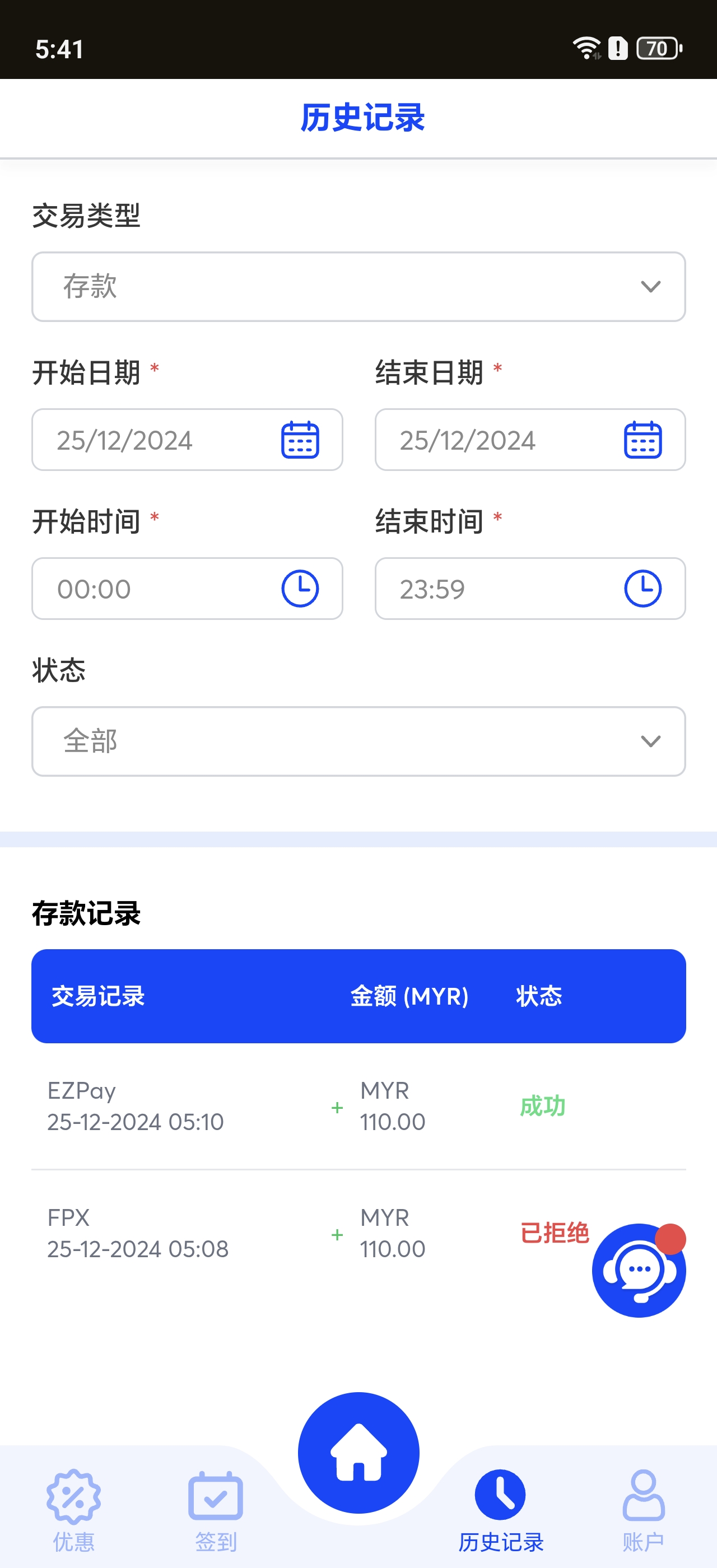Switch to the 优惠 tab
Image resolution: width=717 pixels, height=1568 pixels.
[x=73, y=1510]
